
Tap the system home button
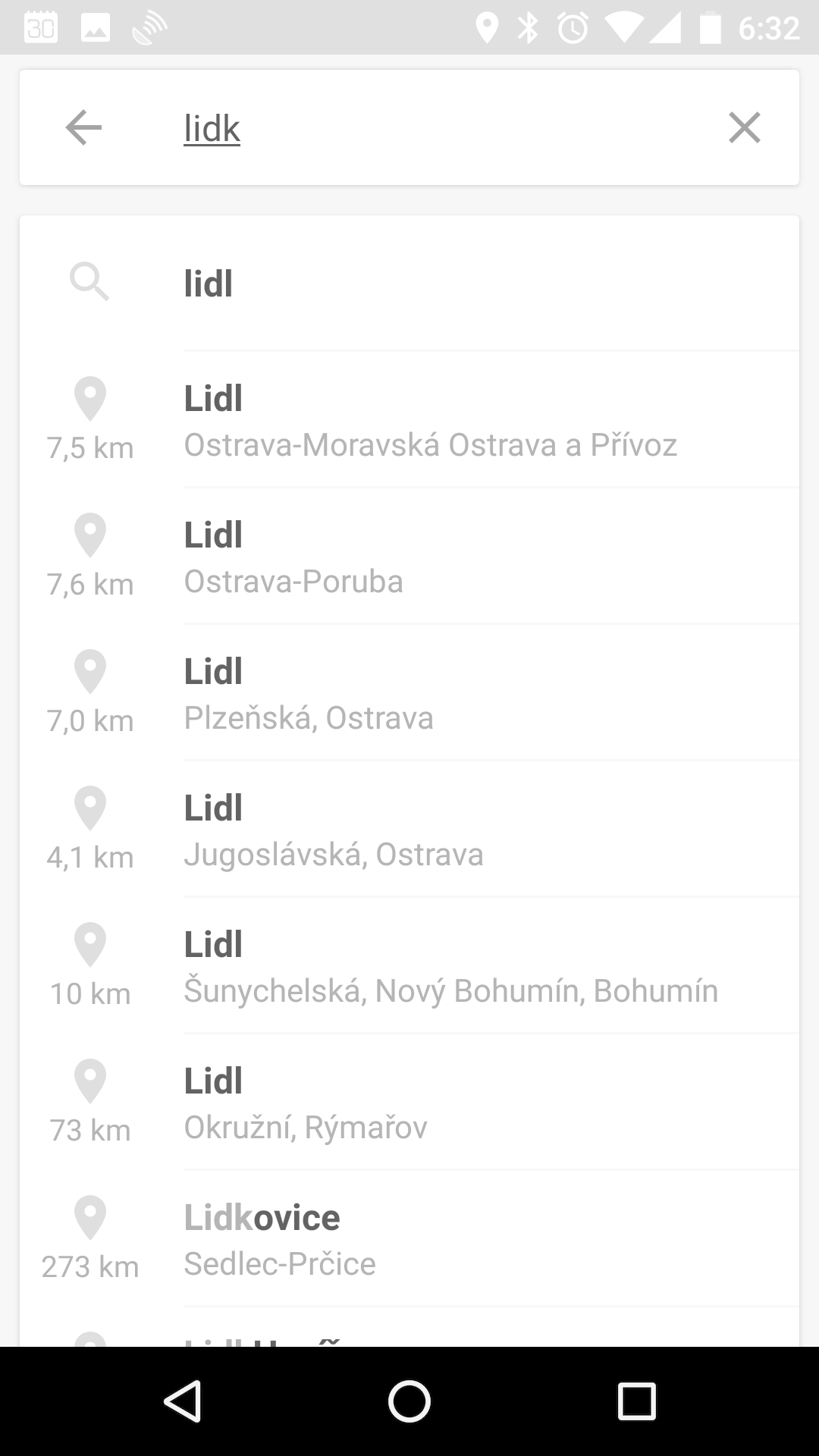tap(409, 1401)
